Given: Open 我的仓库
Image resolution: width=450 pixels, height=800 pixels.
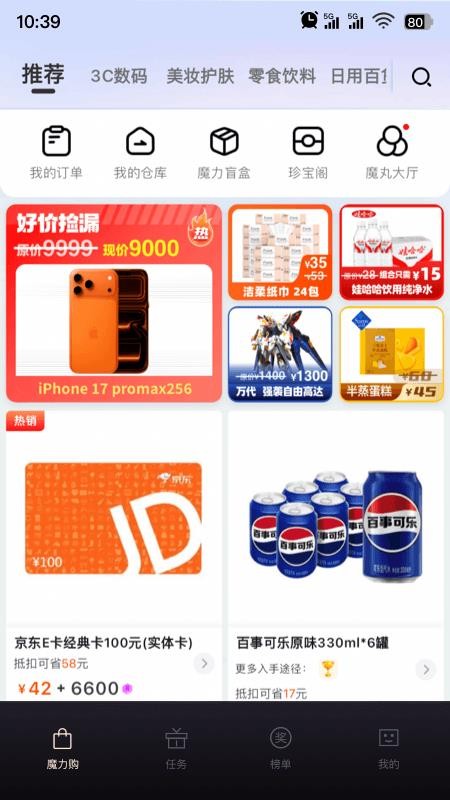Looking at the screenshot, I should click(x=140, y=153).
